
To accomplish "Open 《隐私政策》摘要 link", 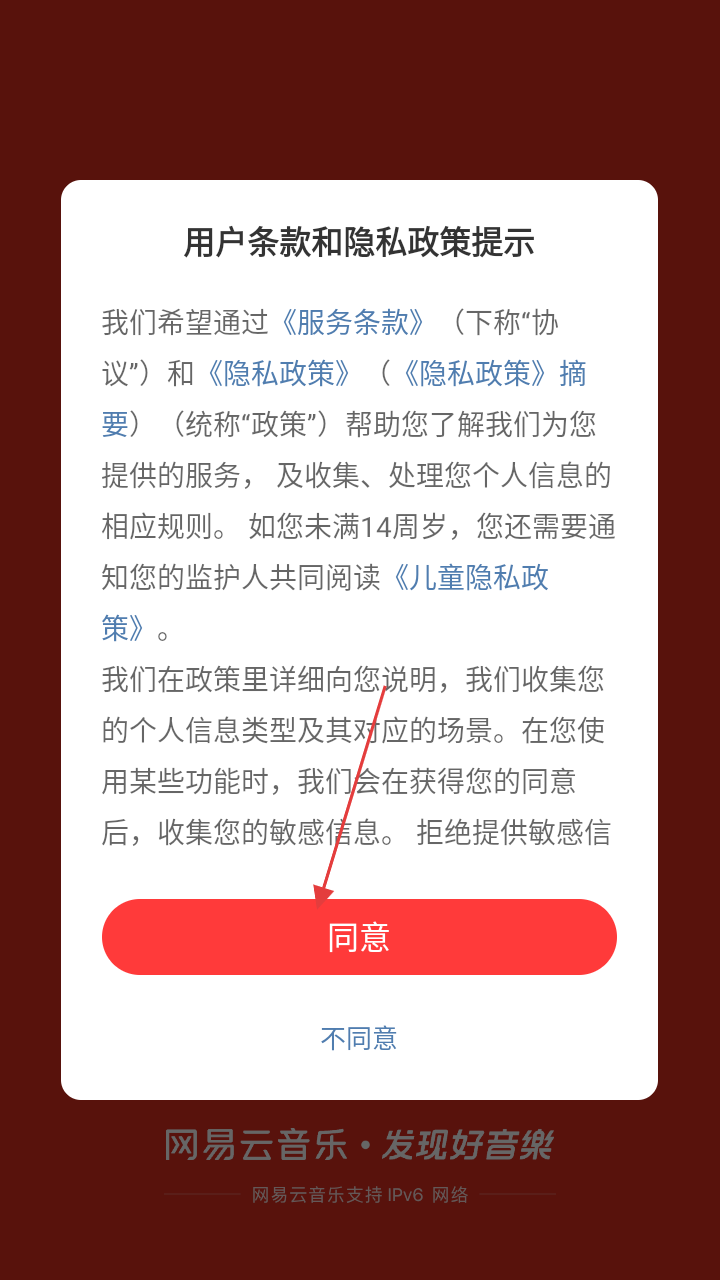I will point(492,373).
